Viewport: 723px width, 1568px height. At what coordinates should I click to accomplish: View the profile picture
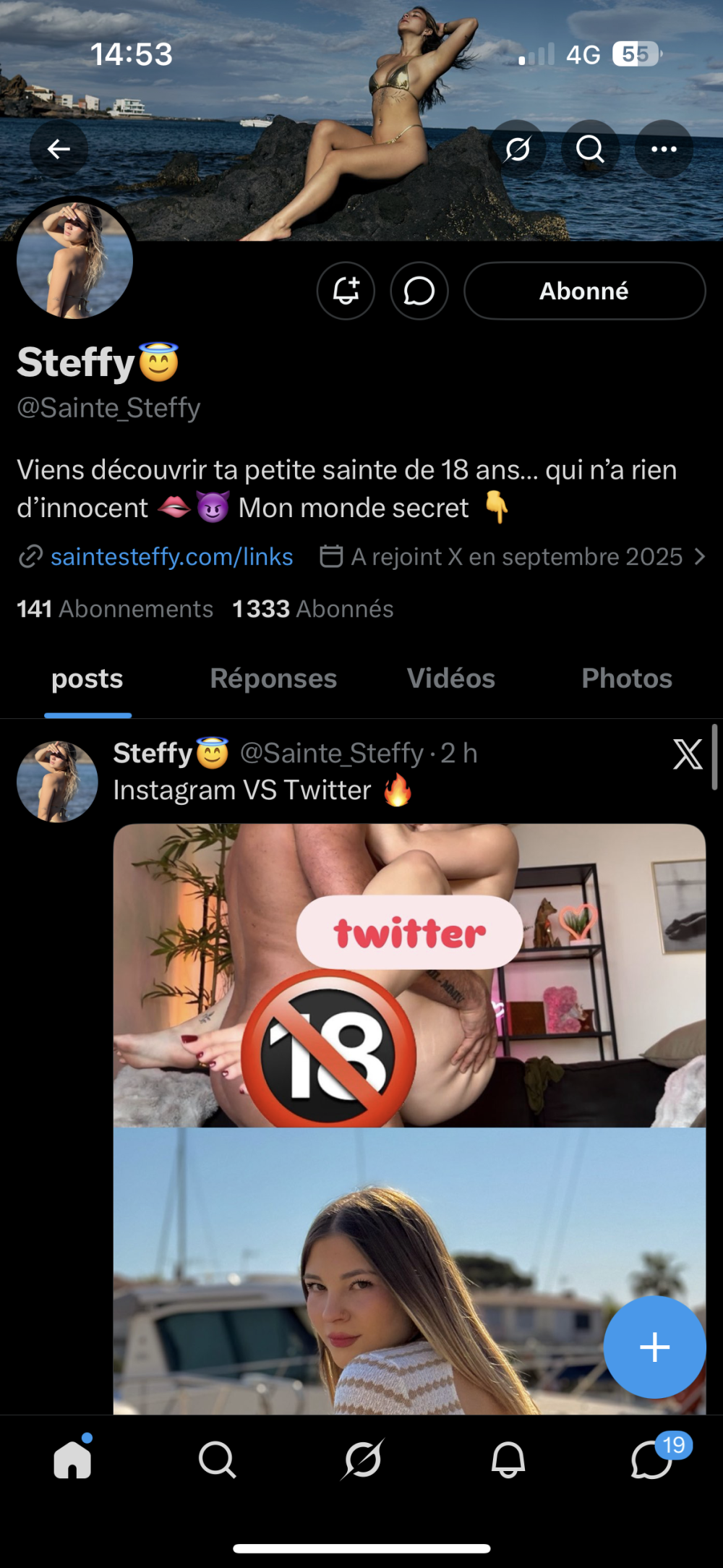(75, 260)
